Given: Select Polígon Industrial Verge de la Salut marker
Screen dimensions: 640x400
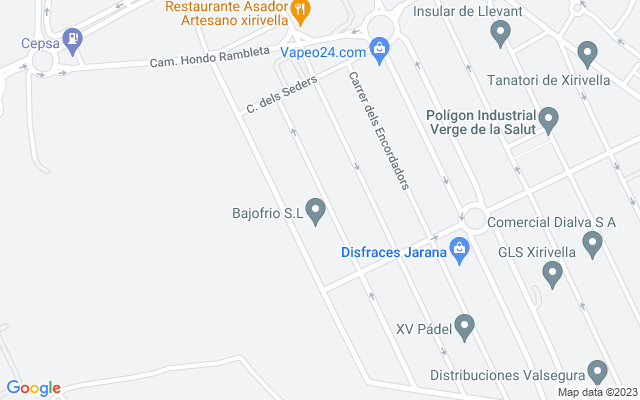Looking at the screenshot, I should coord(549,120).
